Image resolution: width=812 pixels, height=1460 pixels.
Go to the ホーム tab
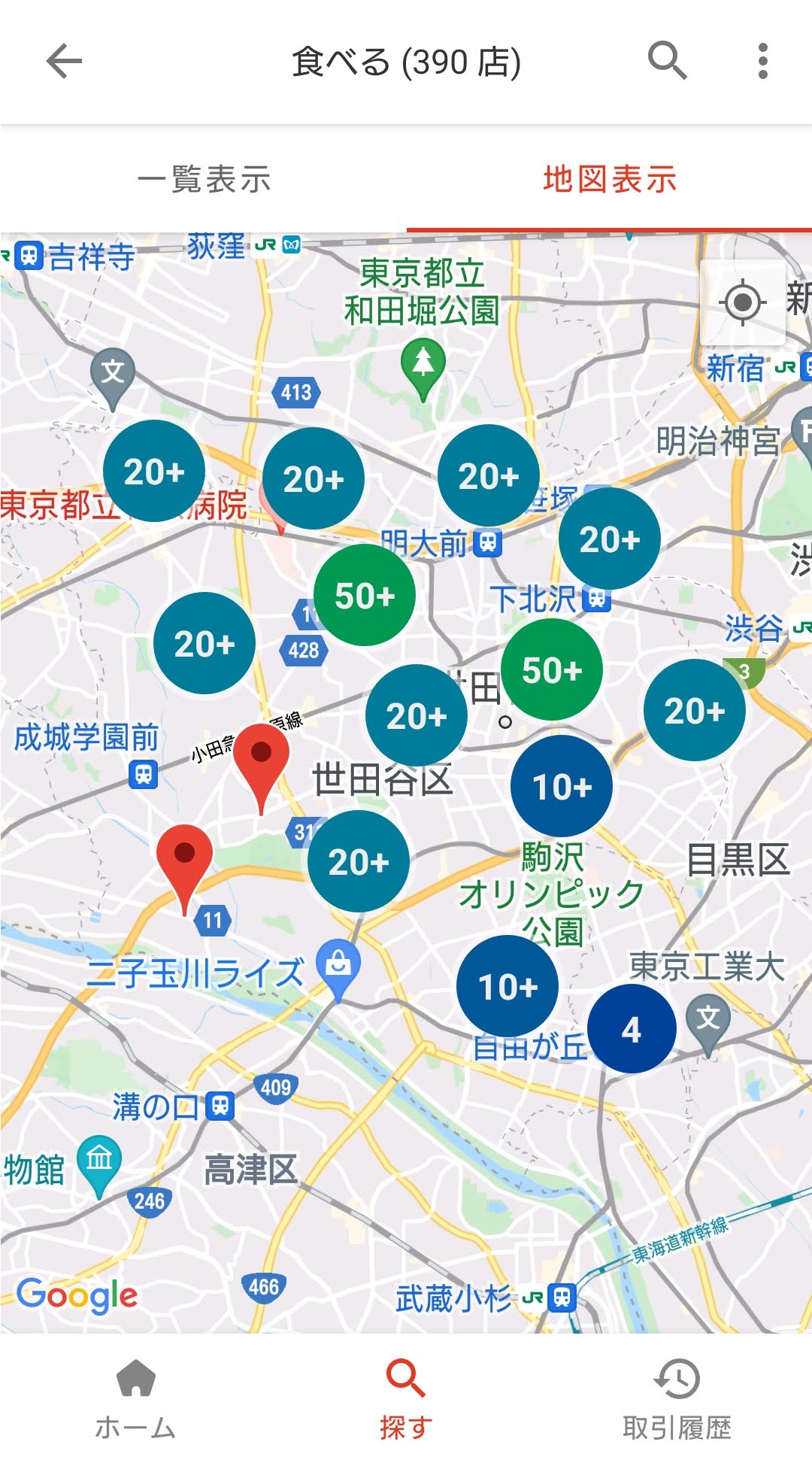point(135,1401)
